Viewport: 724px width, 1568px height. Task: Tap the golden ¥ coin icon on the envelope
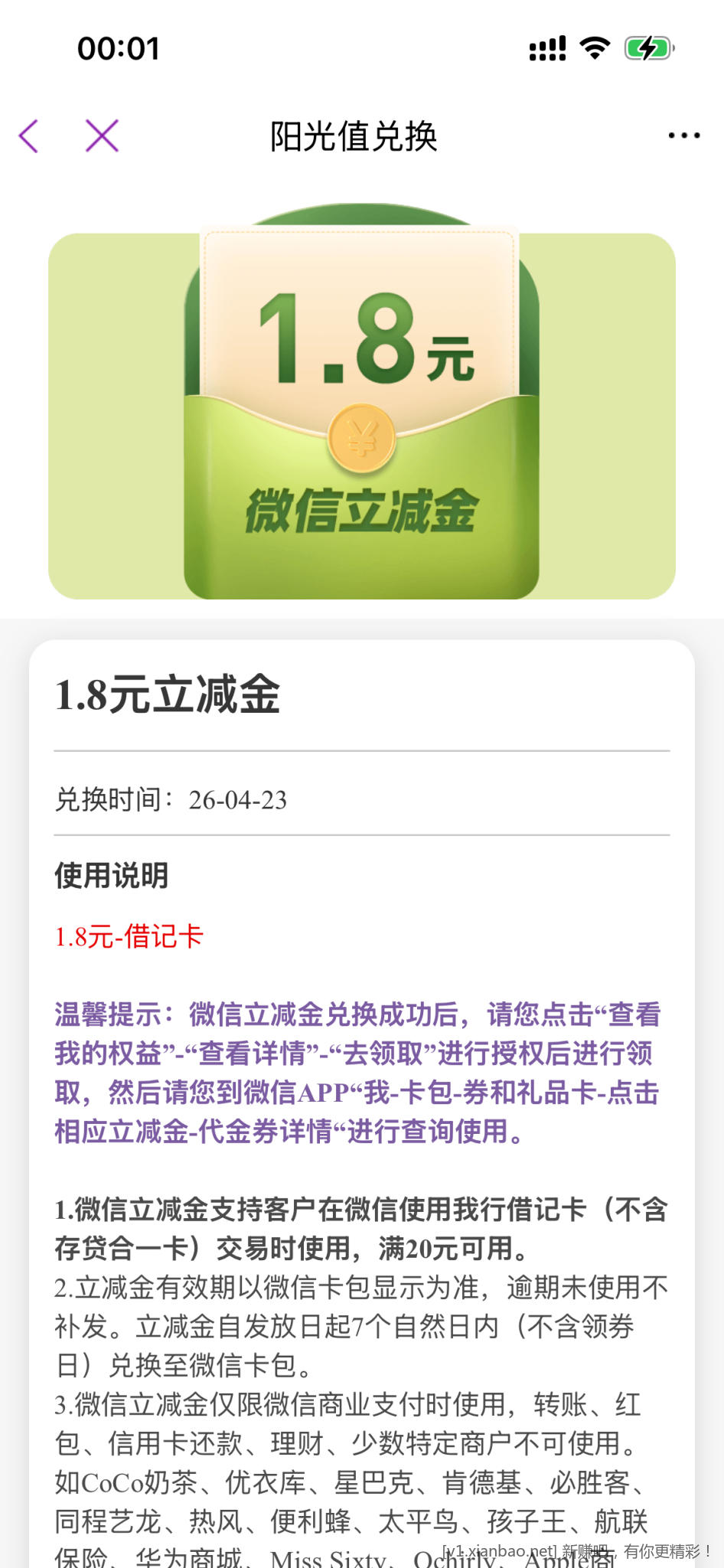pyautogui.click(x=361, y=438)
